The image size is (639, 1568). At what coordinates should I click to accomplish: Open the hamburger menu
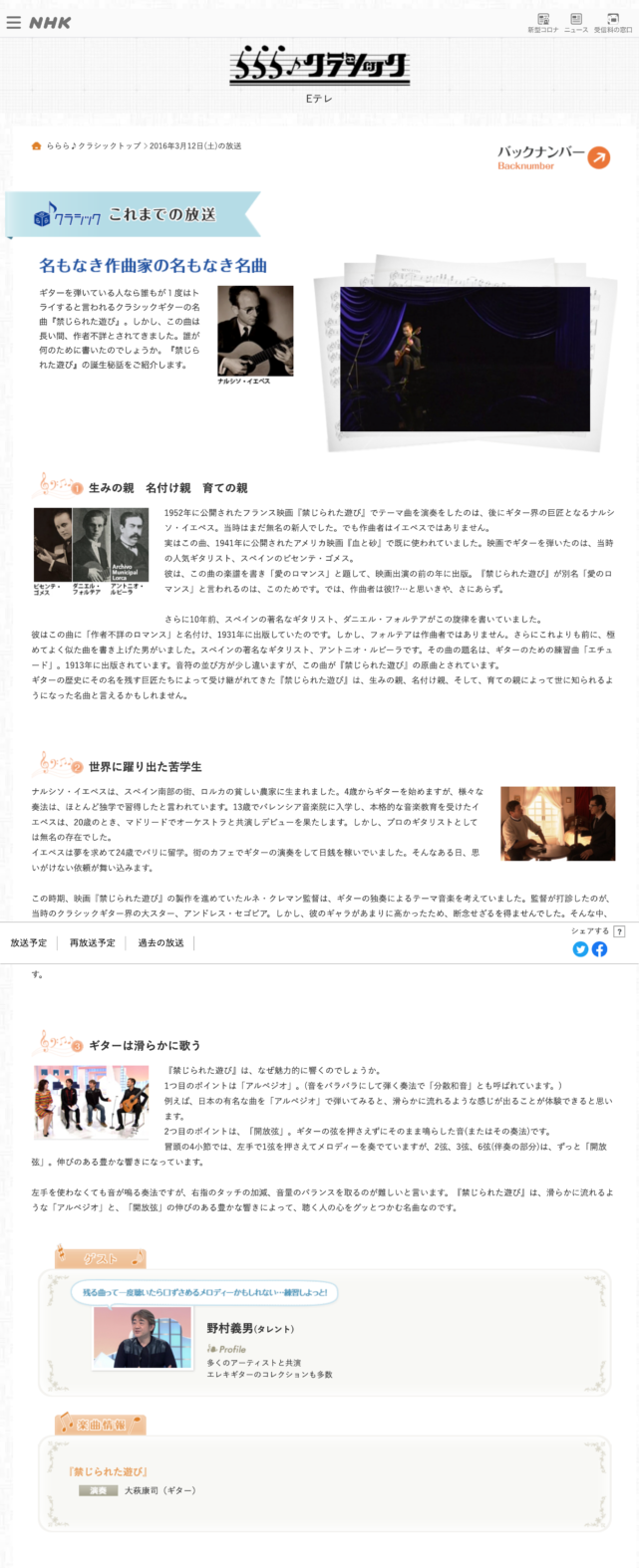tap(13, 22)
